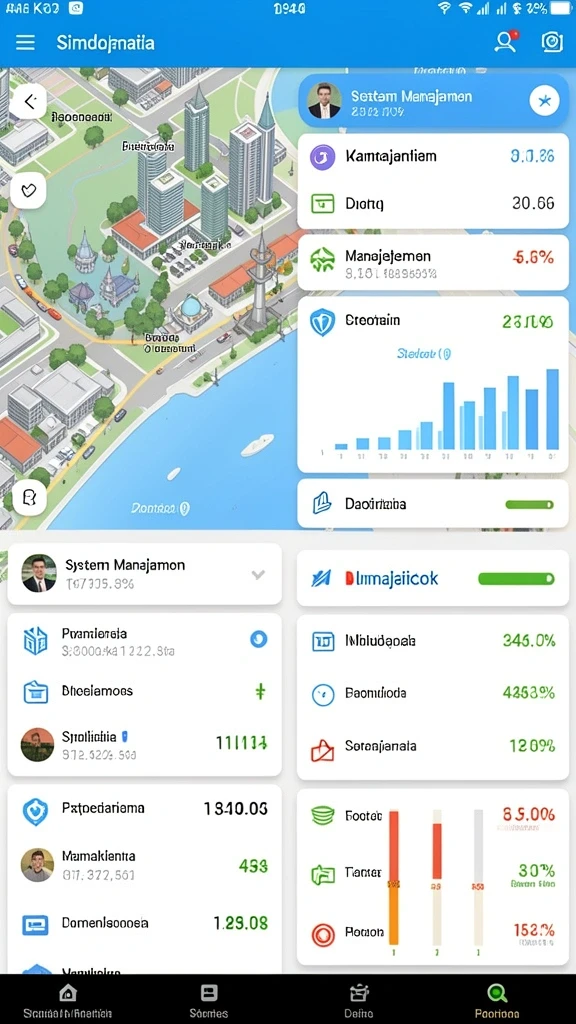Tap the star button on the top blue card

[x=544, y=101]
